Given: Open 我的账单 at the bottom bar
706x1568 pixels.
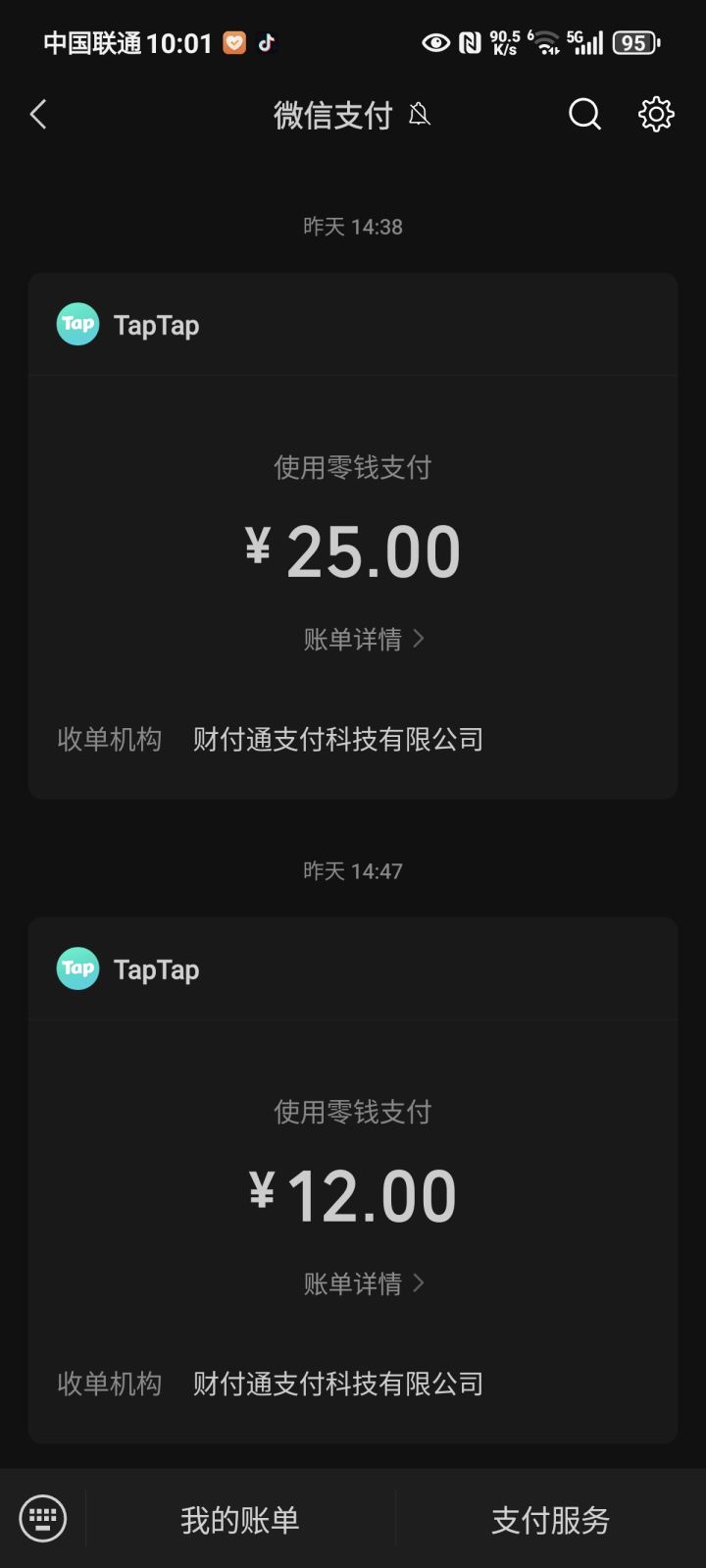Looking at the screenshot, I should (238, 1518).
